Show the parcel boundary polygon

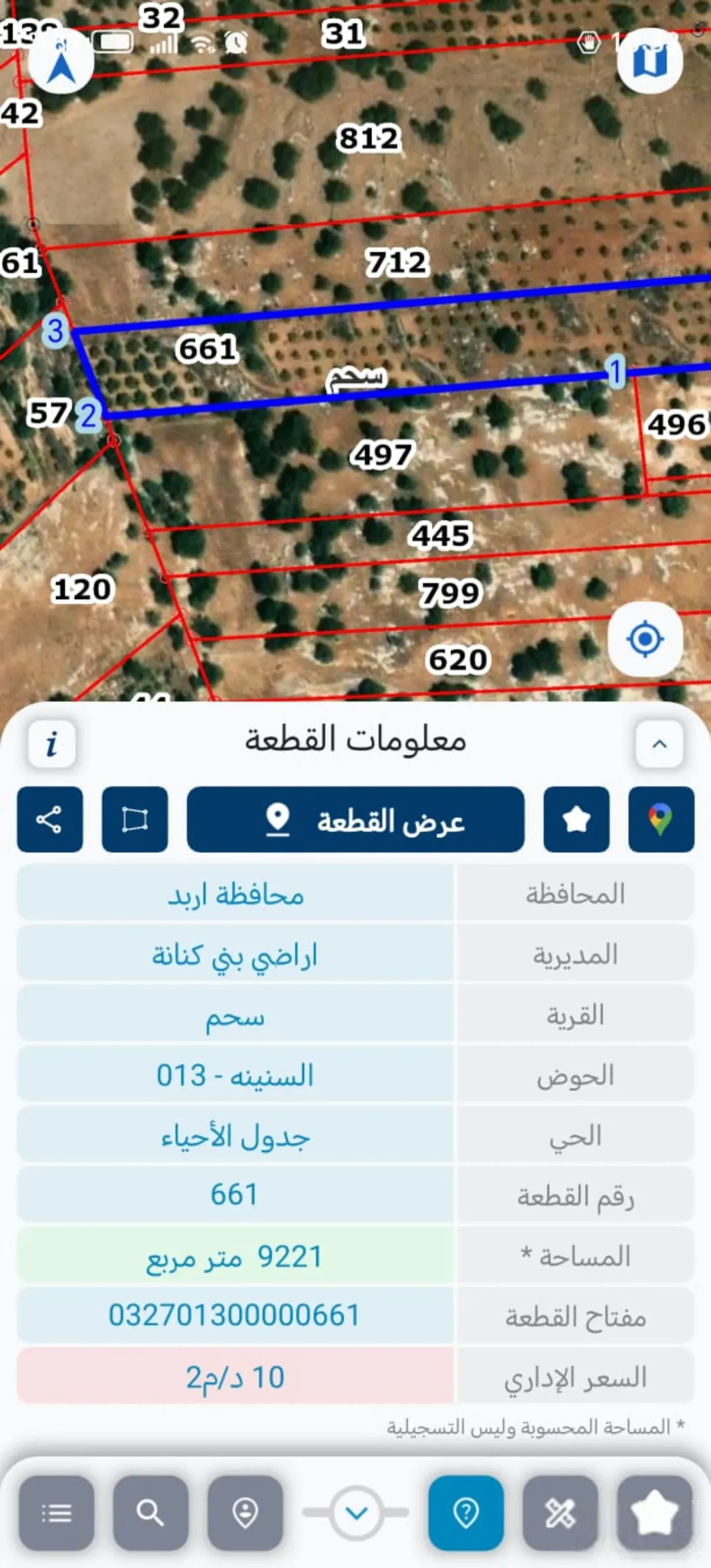pos(135,820)
